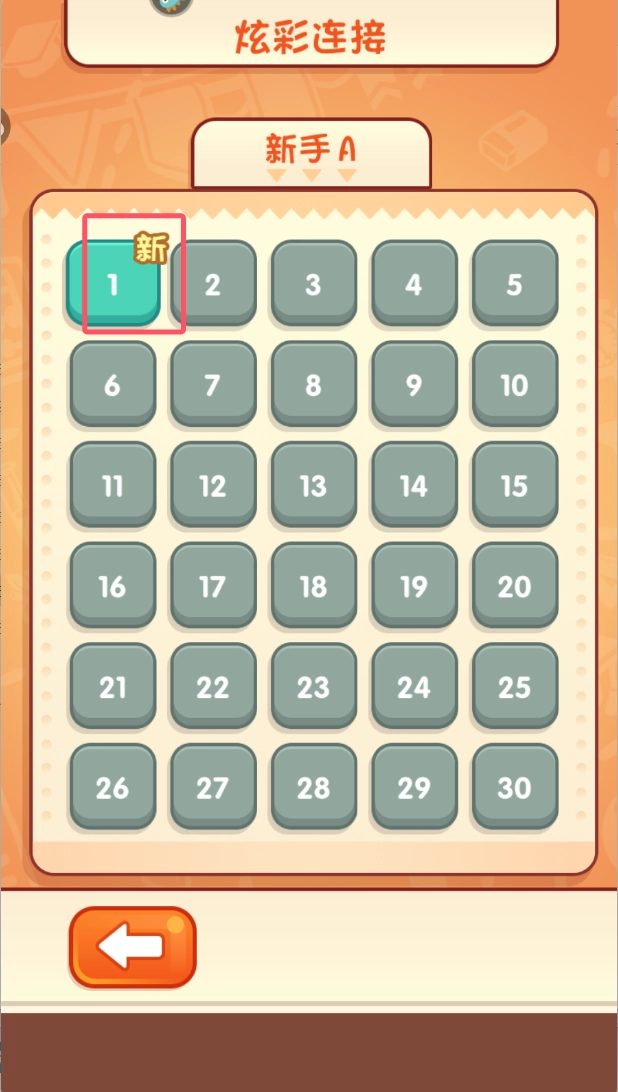Choose level 25
This screenshot has width=618, height=1092.
pos(514,687)
